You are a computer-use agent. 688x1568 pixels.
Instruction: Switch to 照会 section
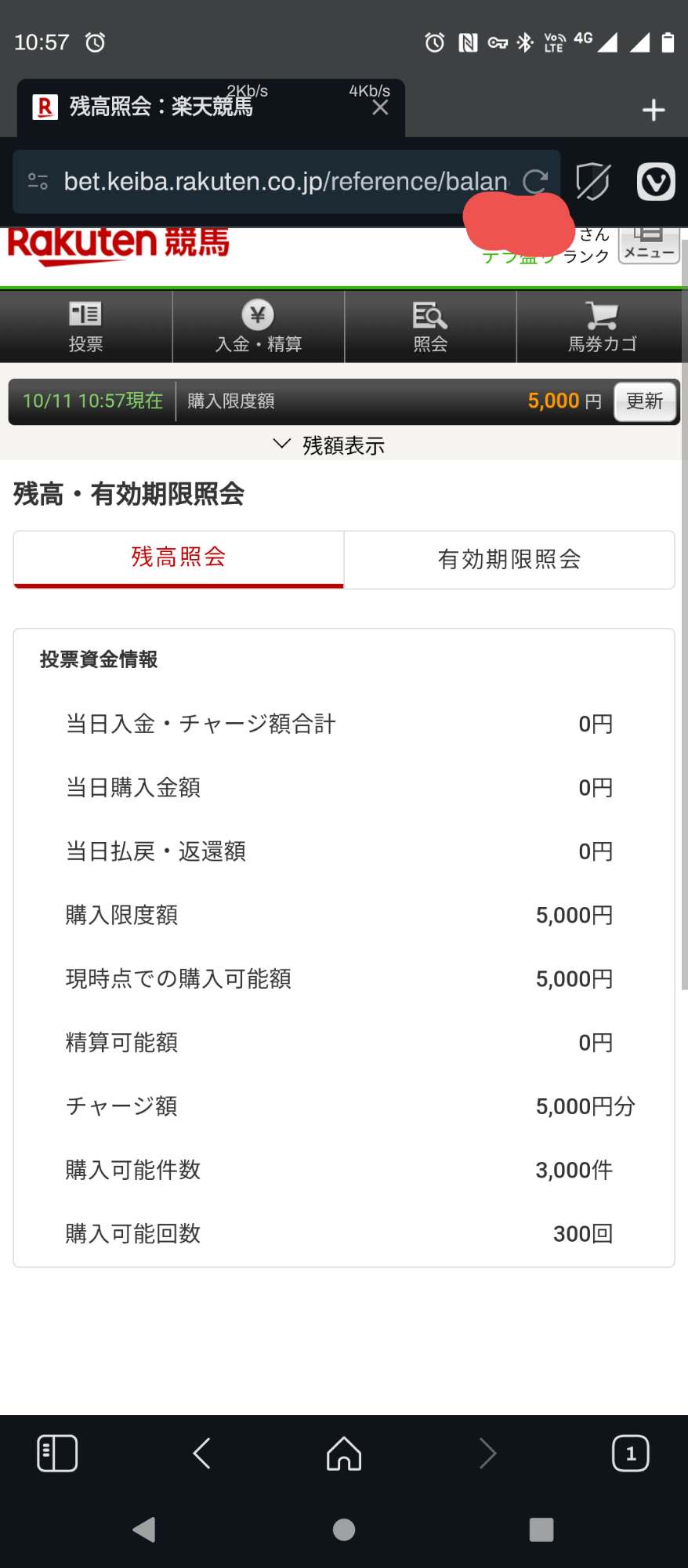(x=430, y=326)
